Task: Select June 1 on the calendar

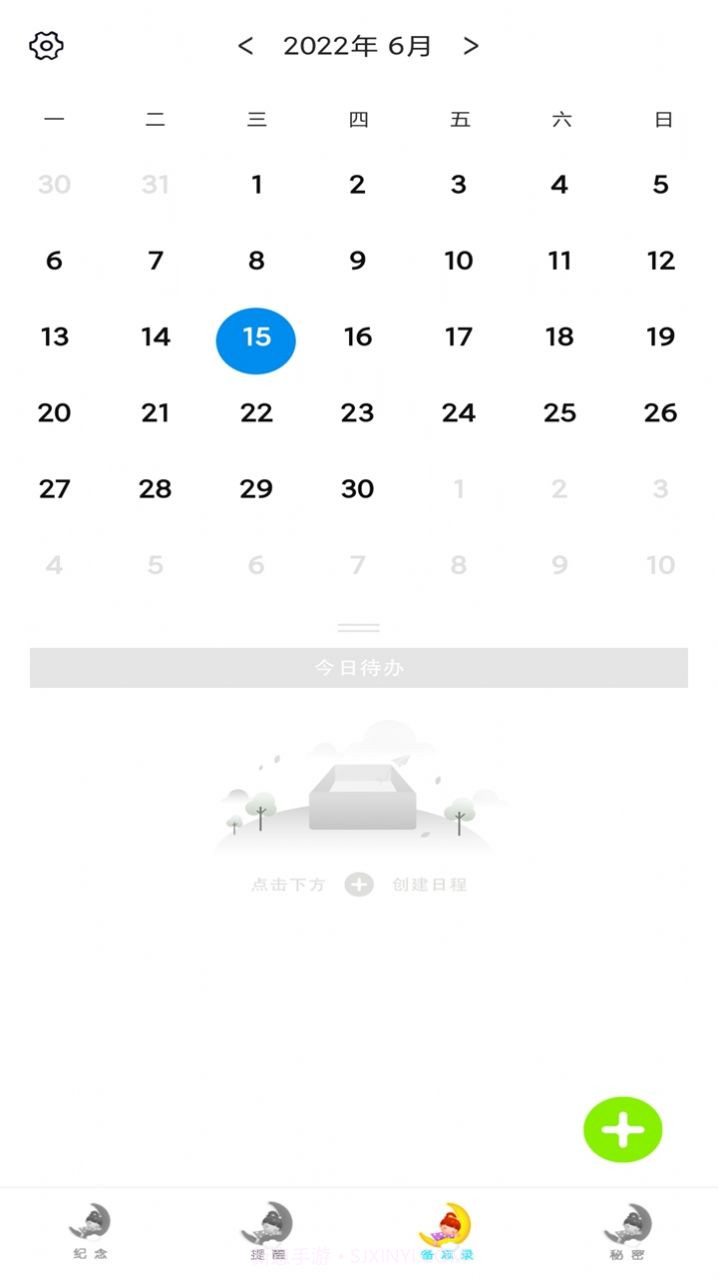Action: point(256,184)
